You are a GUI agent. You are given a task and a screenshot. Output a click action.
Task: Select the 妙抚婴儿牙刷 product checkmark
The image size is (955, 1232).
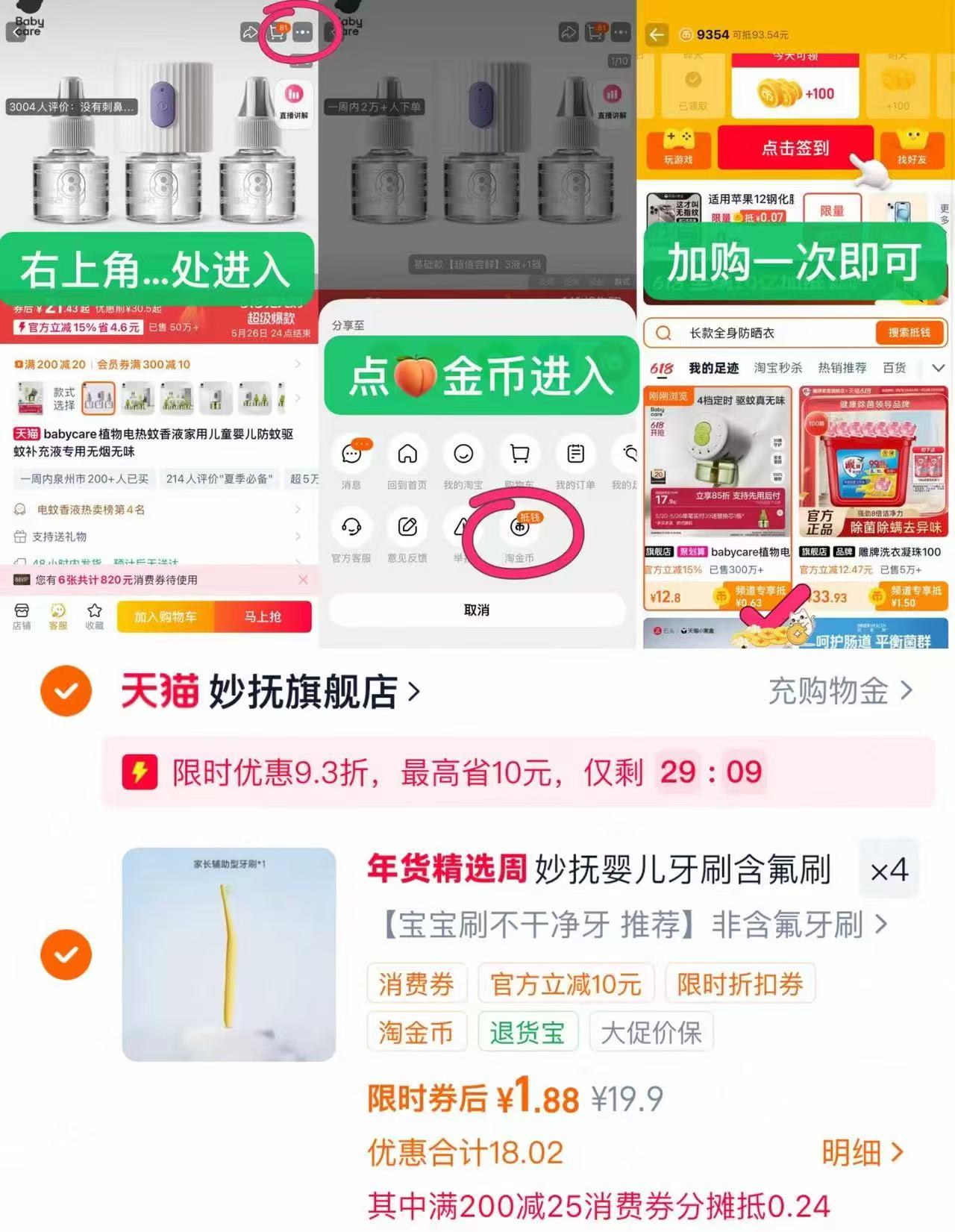click(x=67, y=954)
